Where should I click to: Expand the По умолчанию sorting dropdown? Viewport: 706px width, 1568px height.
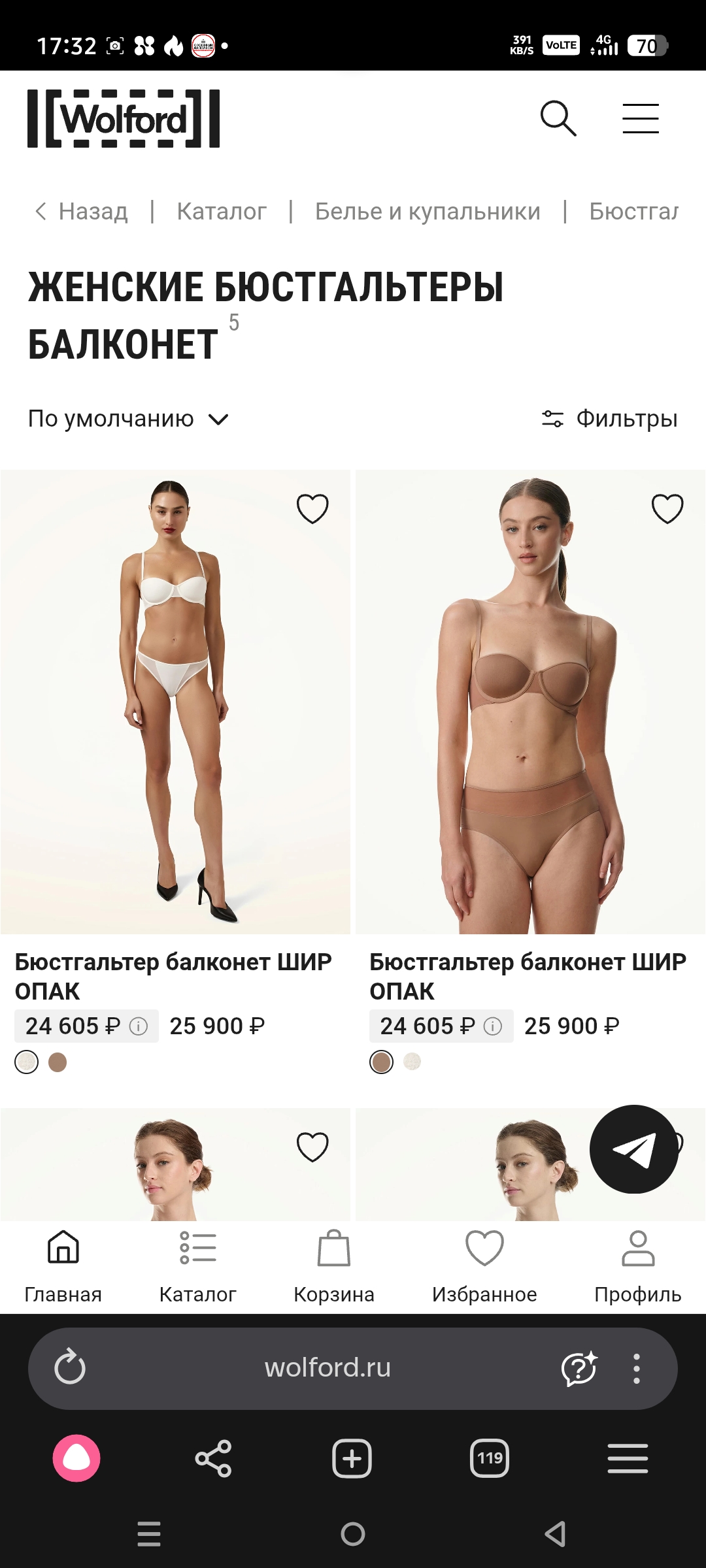[x=128, y=419]
